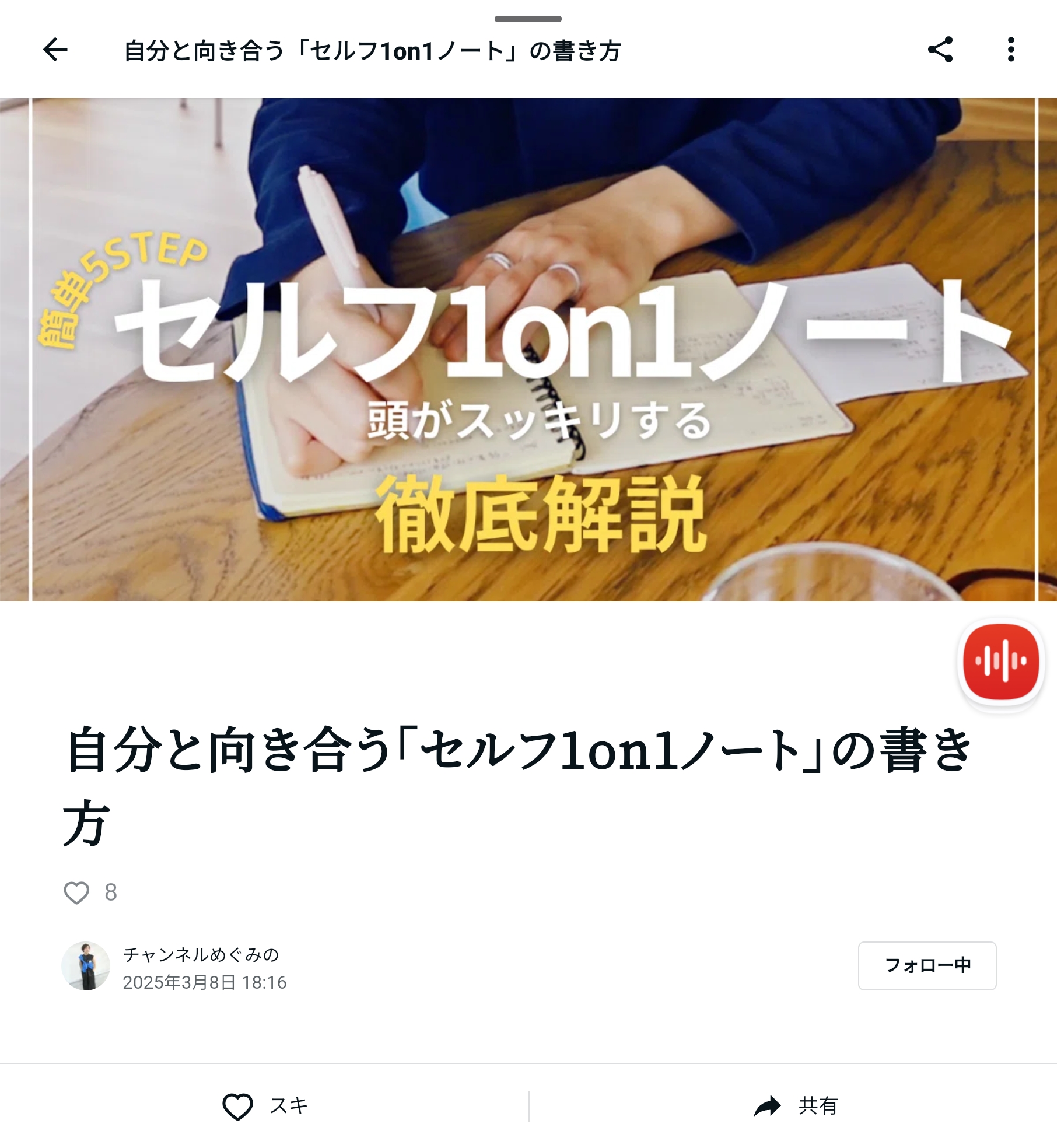Open the セルフ1on1ノート header image
This screenshot has width=1057, height=1148.
528,349
